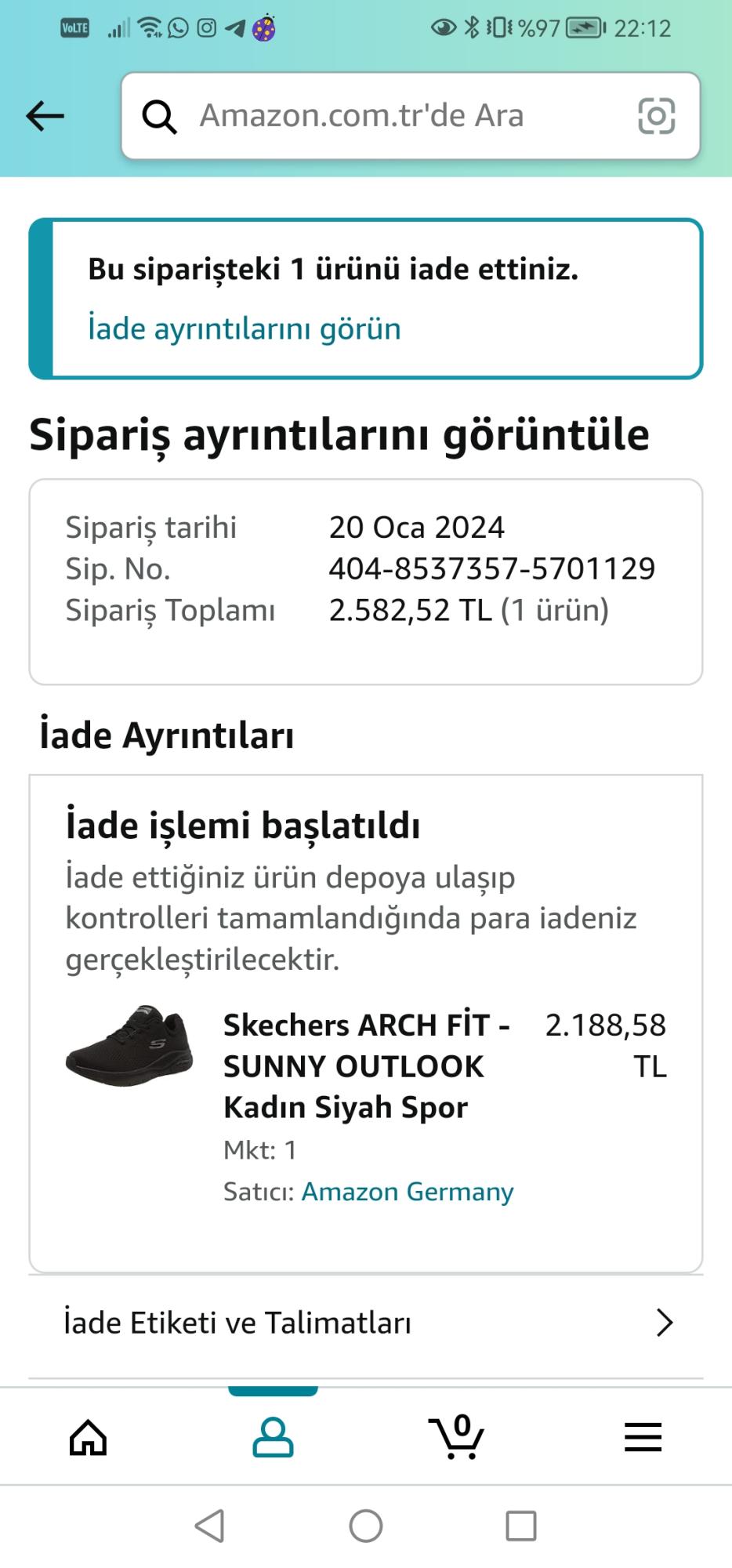Tap the profile icon in the bottom navigation
Image resolution: width=732 pixels, height=1568 pixels.
[x=274, y=1436]
